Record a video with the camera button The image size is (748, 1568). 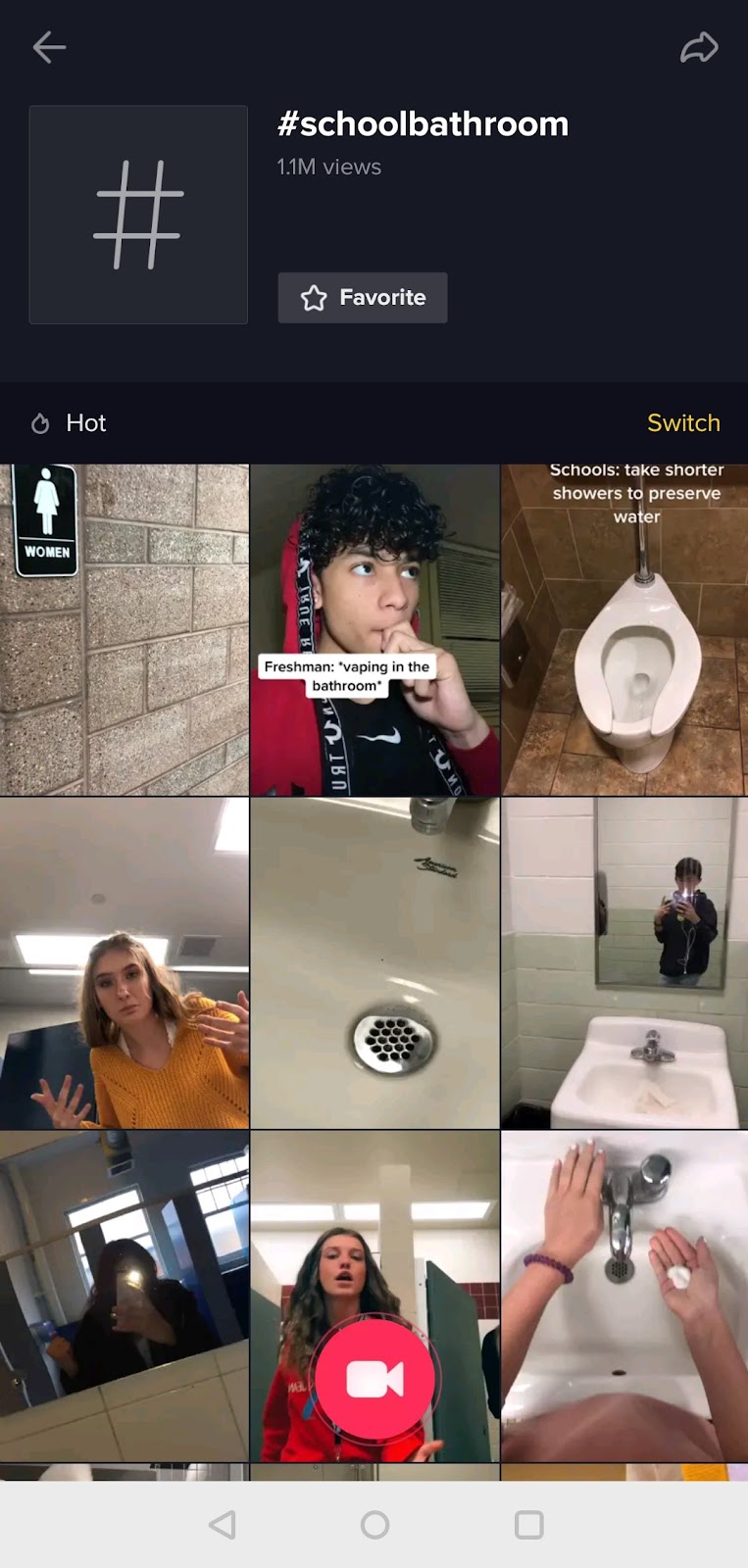click(x=374, y=1379)
